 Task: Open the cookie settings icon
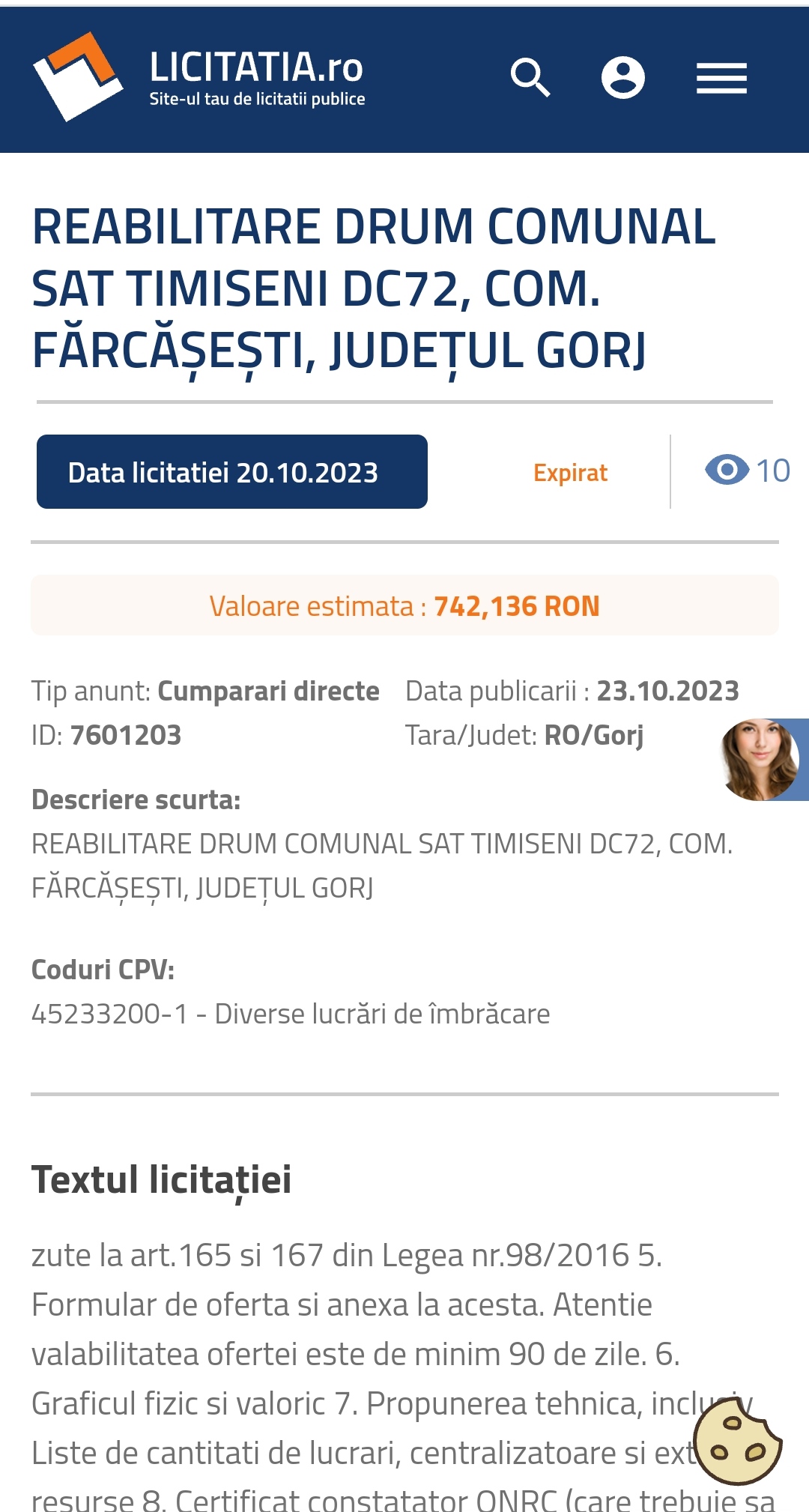tap(737, 1441)
